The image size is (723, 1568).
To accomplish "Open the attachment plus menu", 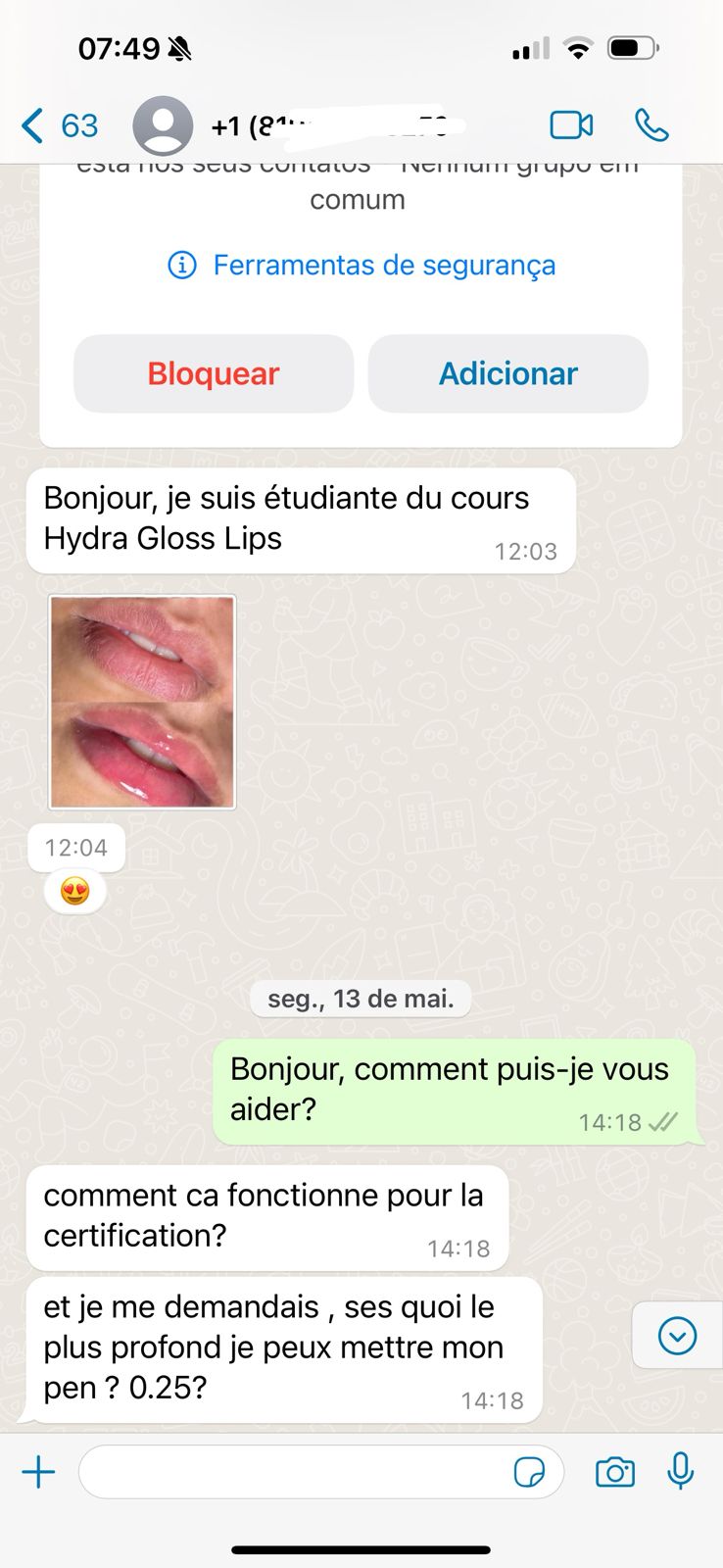I will 38,1472.
